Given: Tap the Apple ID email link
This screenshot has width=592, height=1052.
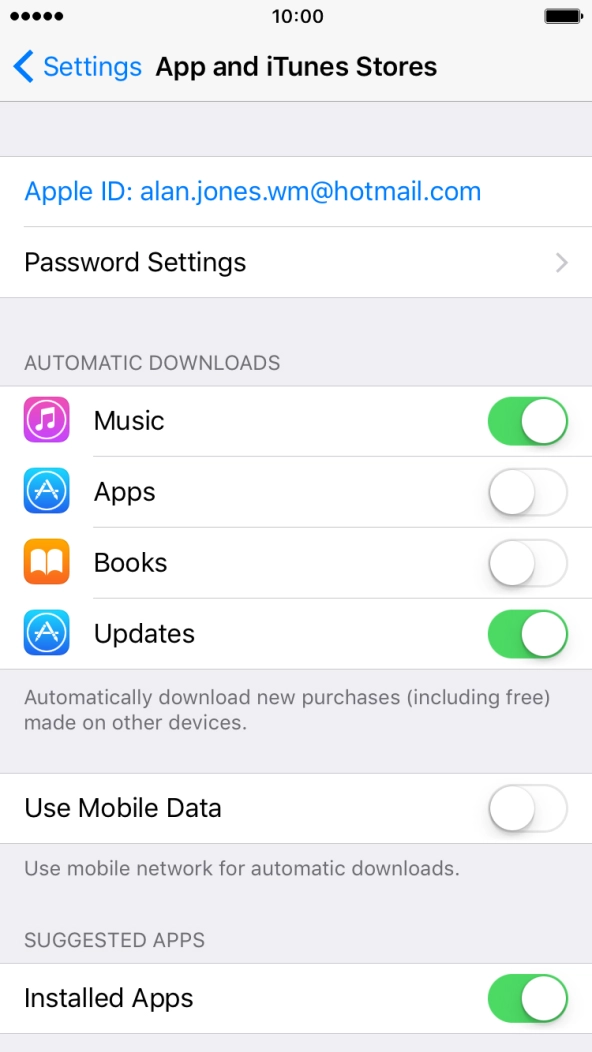Looking at the screenshot, I should point(252,192).
